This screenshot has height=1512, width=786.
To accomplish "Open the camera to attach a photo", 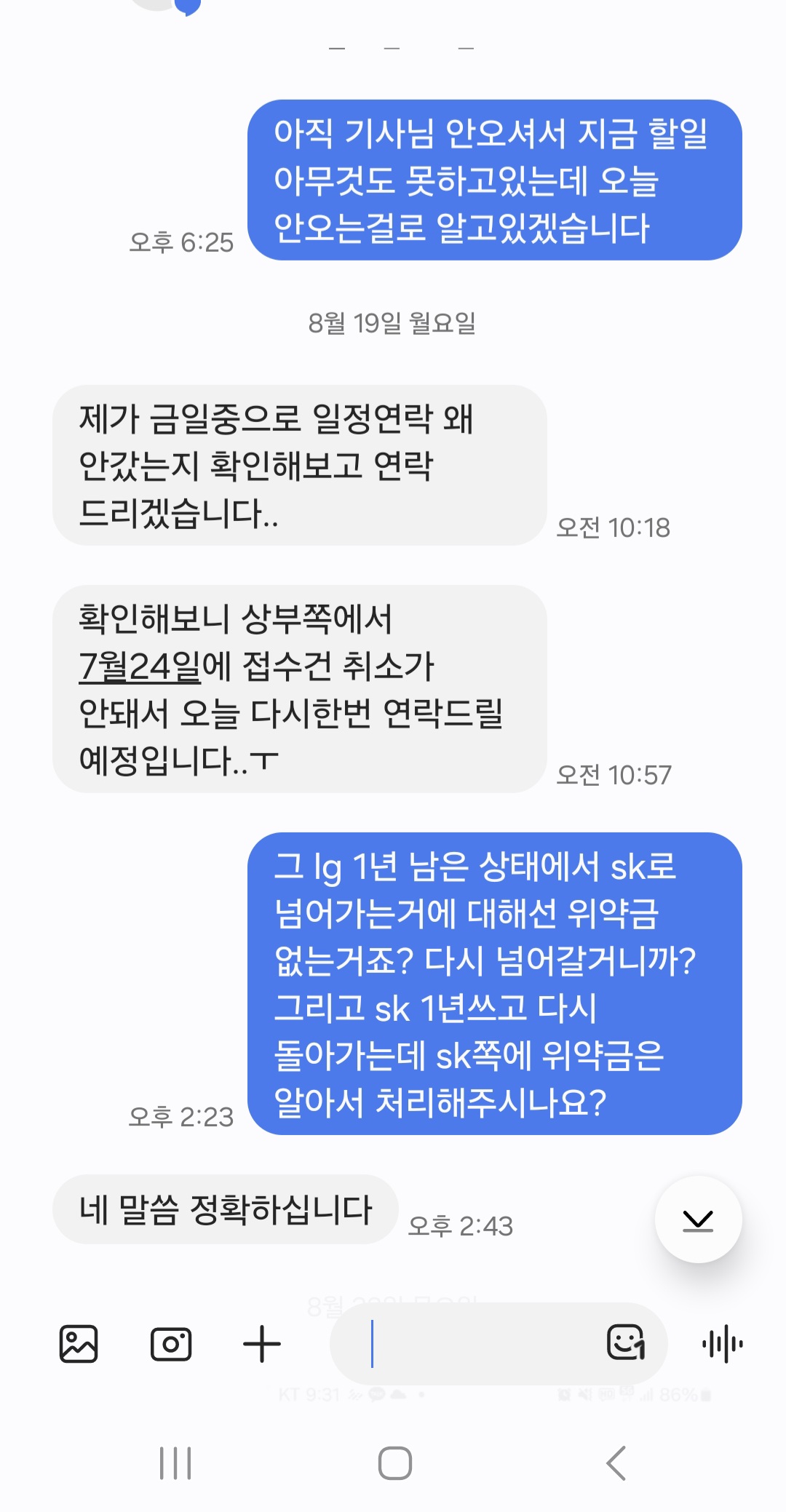I will [171, 1343].
